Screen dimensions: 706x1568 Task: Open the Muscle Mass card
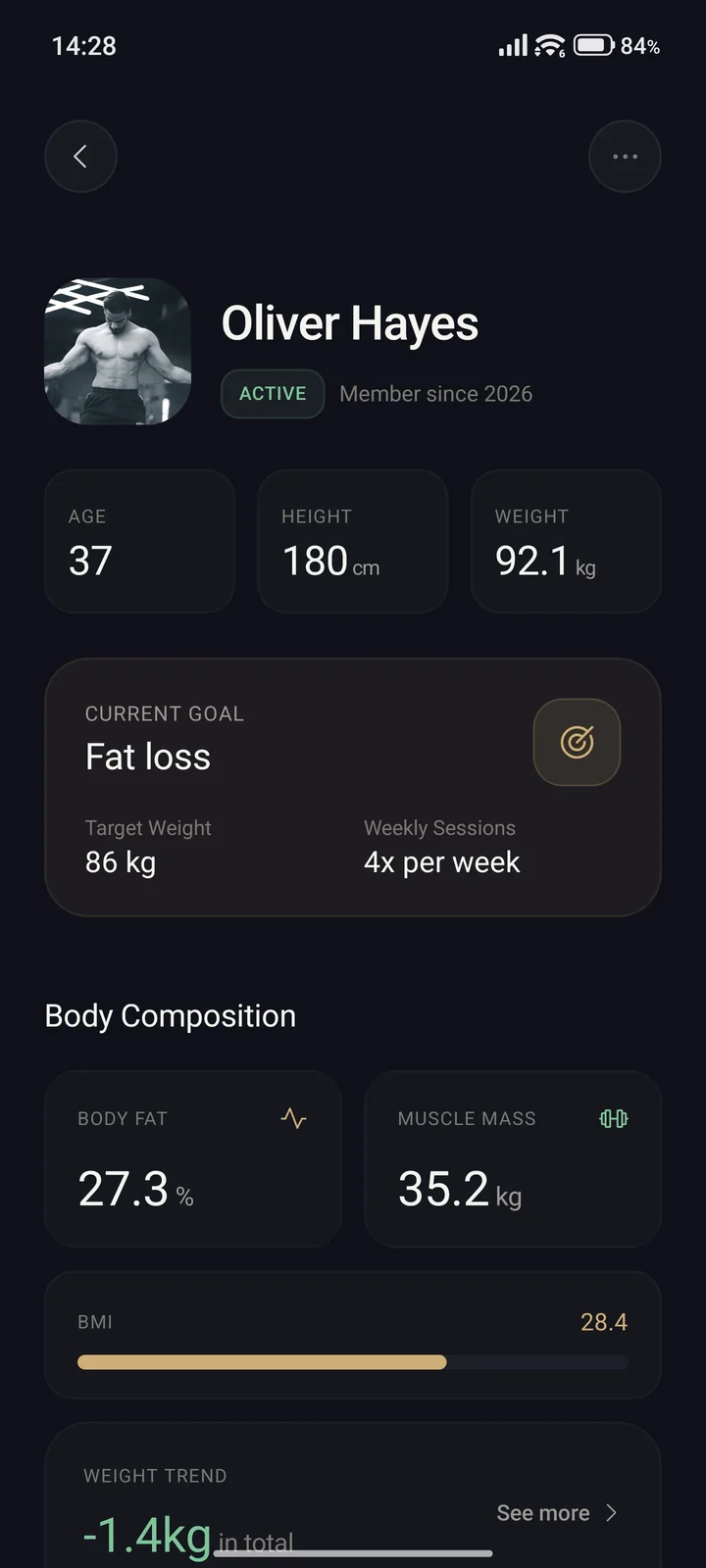(513, 1159)
